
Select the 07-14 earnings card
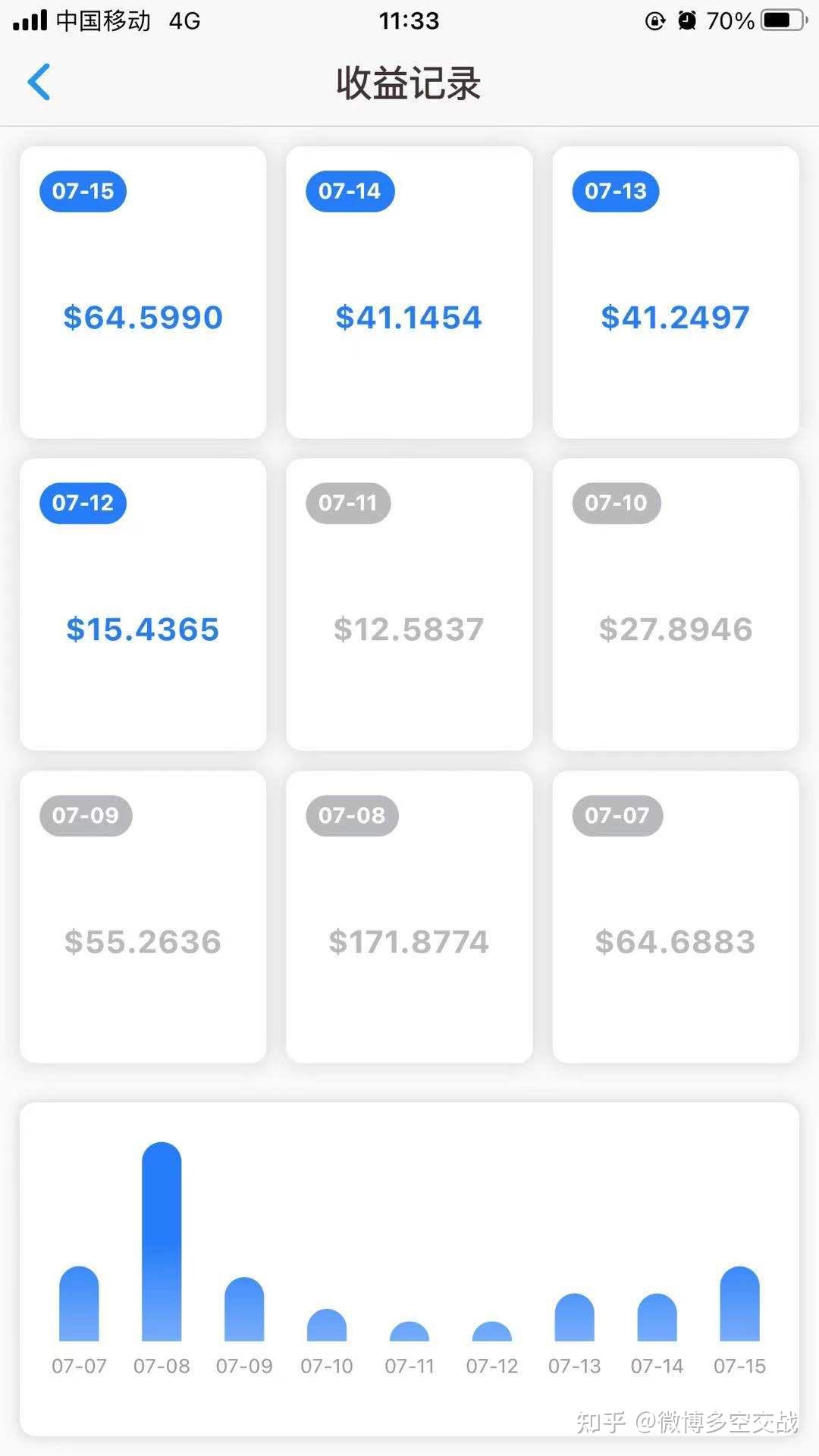point(409,293)
